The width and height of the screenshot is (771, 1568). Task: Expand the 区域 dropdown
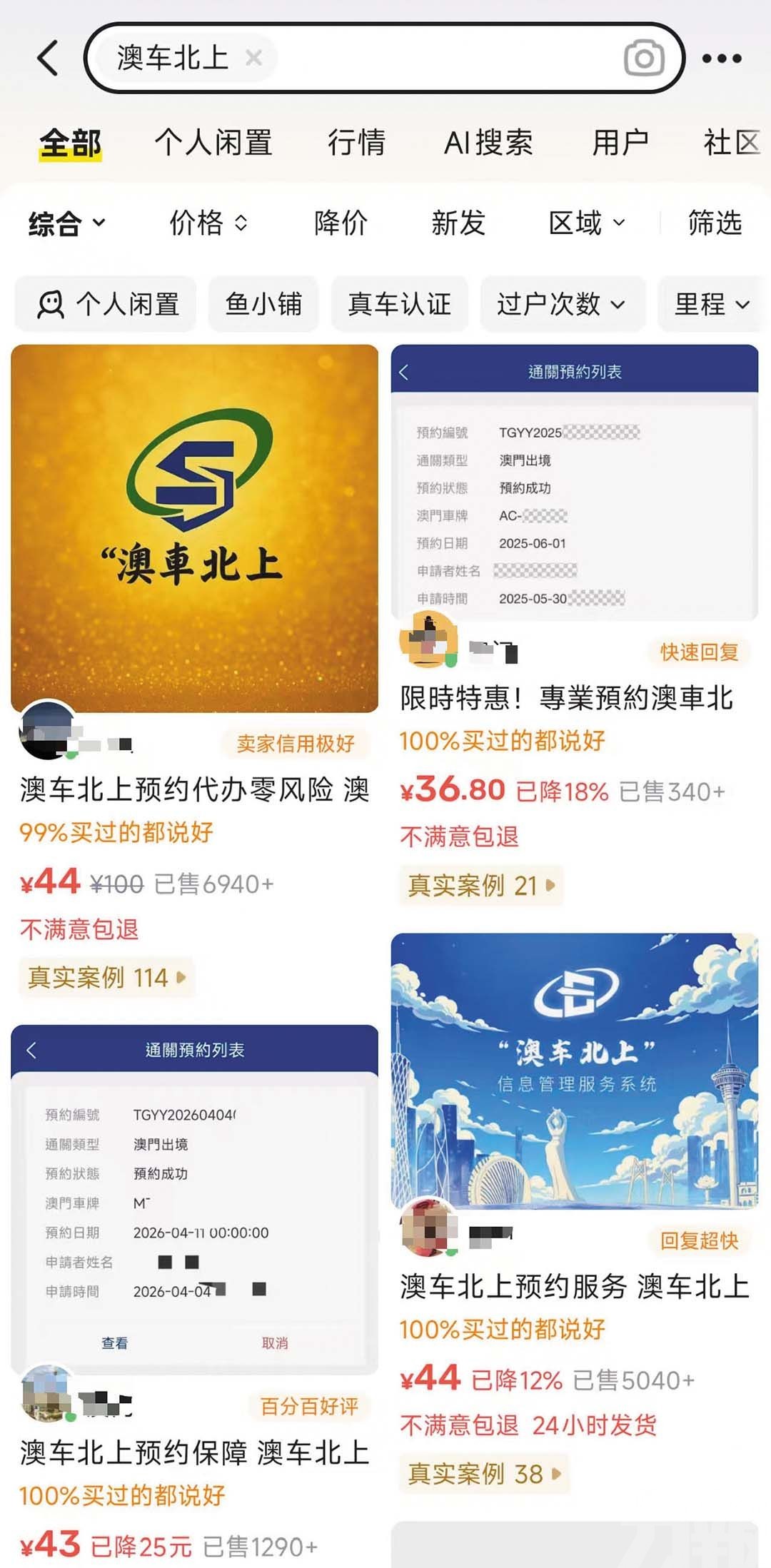point(587,223)
